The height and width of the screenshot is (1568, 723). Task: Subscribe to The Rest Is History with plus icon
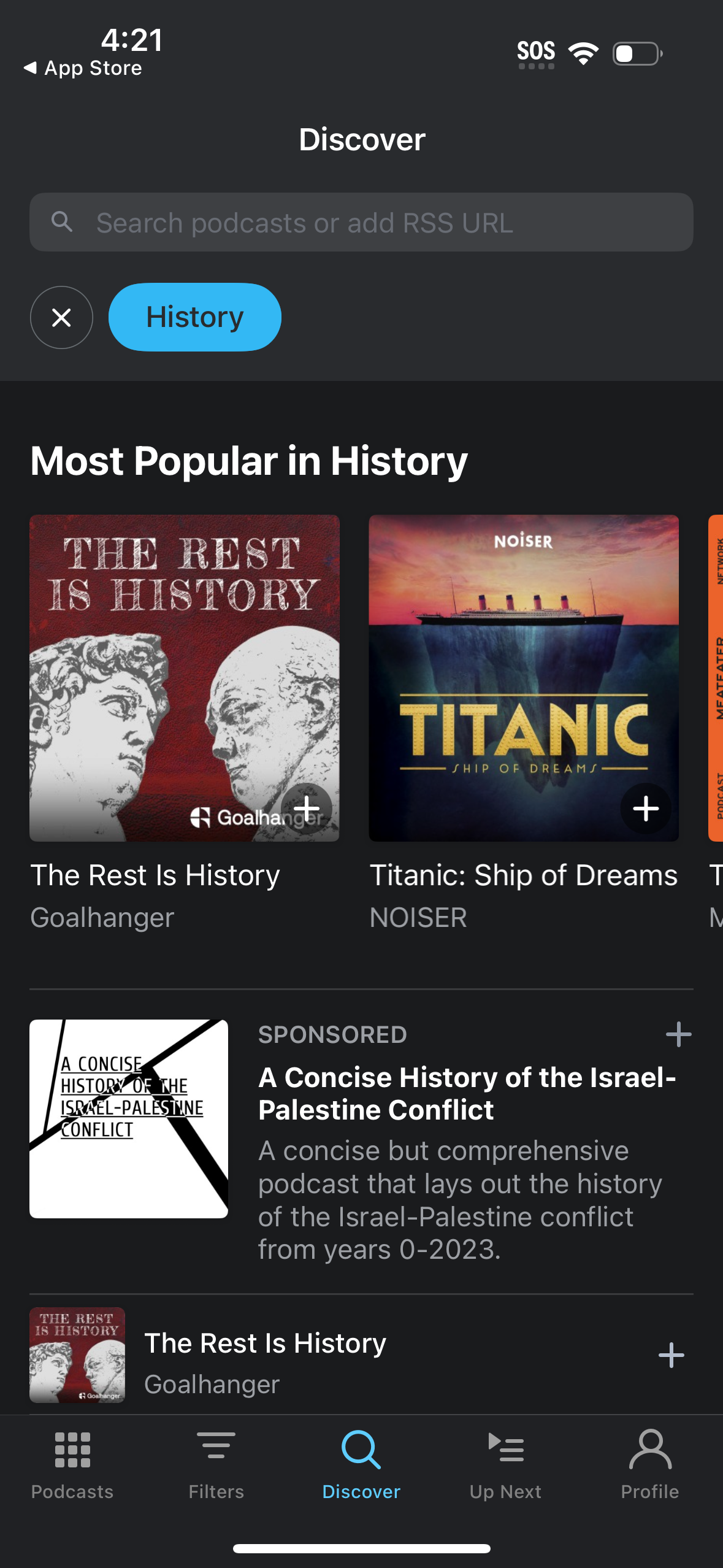307,809
